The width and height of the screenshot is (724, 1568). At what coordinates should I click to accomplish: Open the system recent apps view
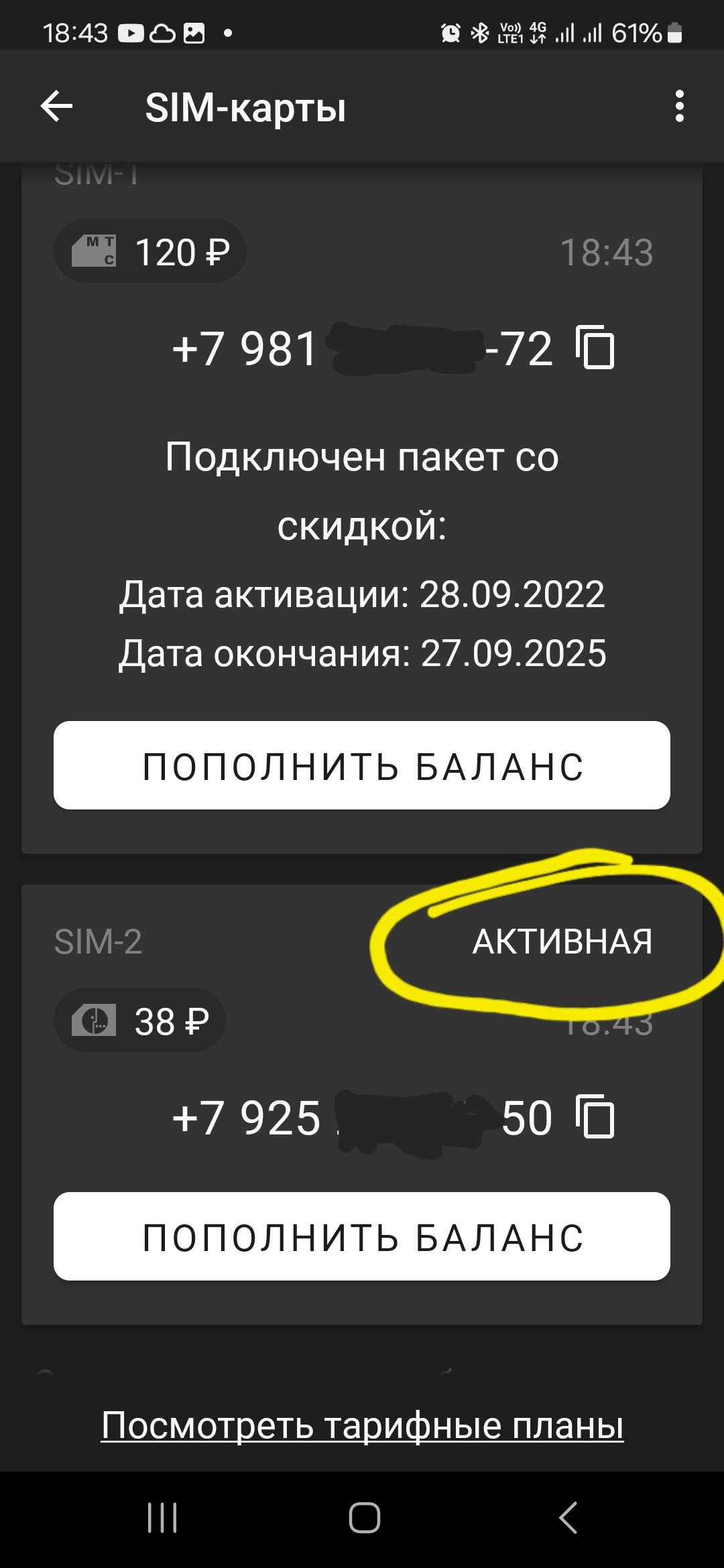pyautogui.click(x=162, y=1518)
